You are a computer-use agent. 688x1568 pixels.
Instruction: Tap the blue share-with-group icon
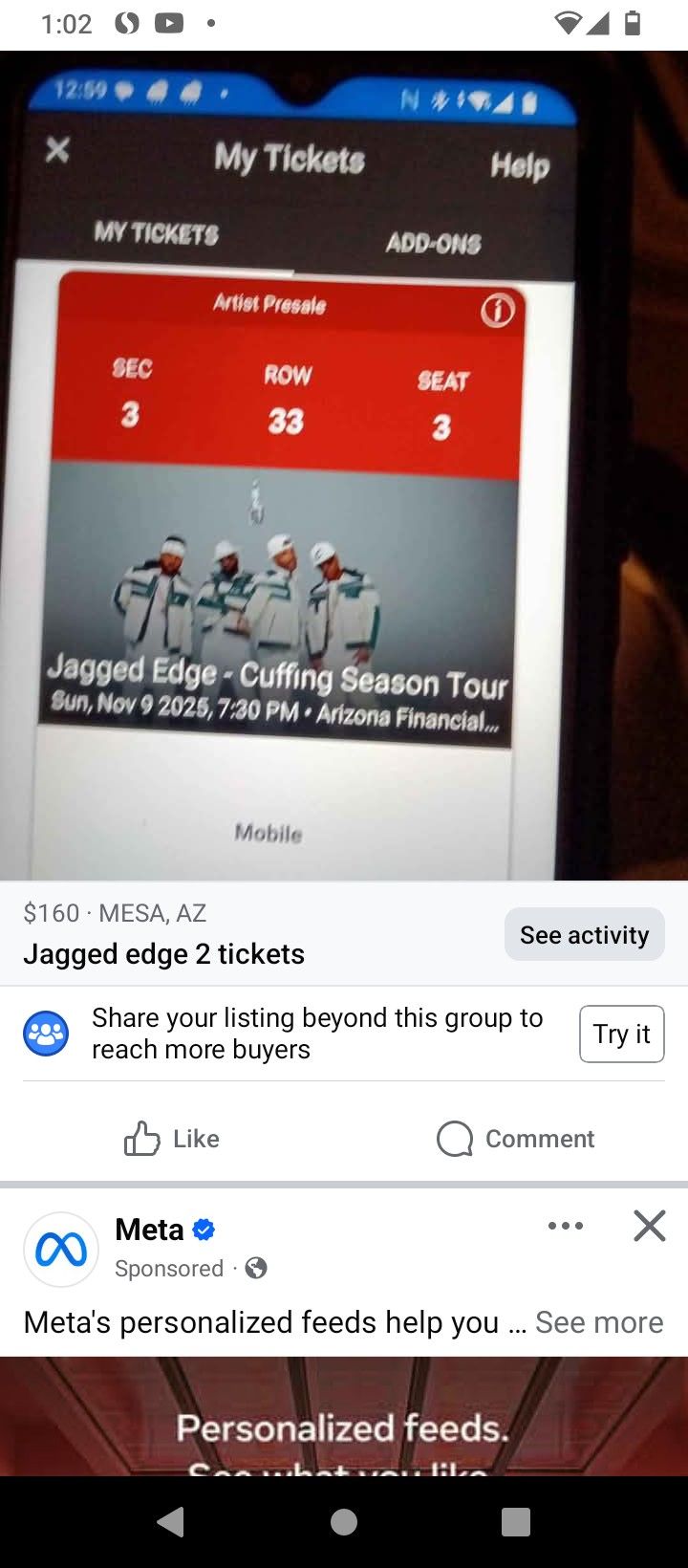45,1034
